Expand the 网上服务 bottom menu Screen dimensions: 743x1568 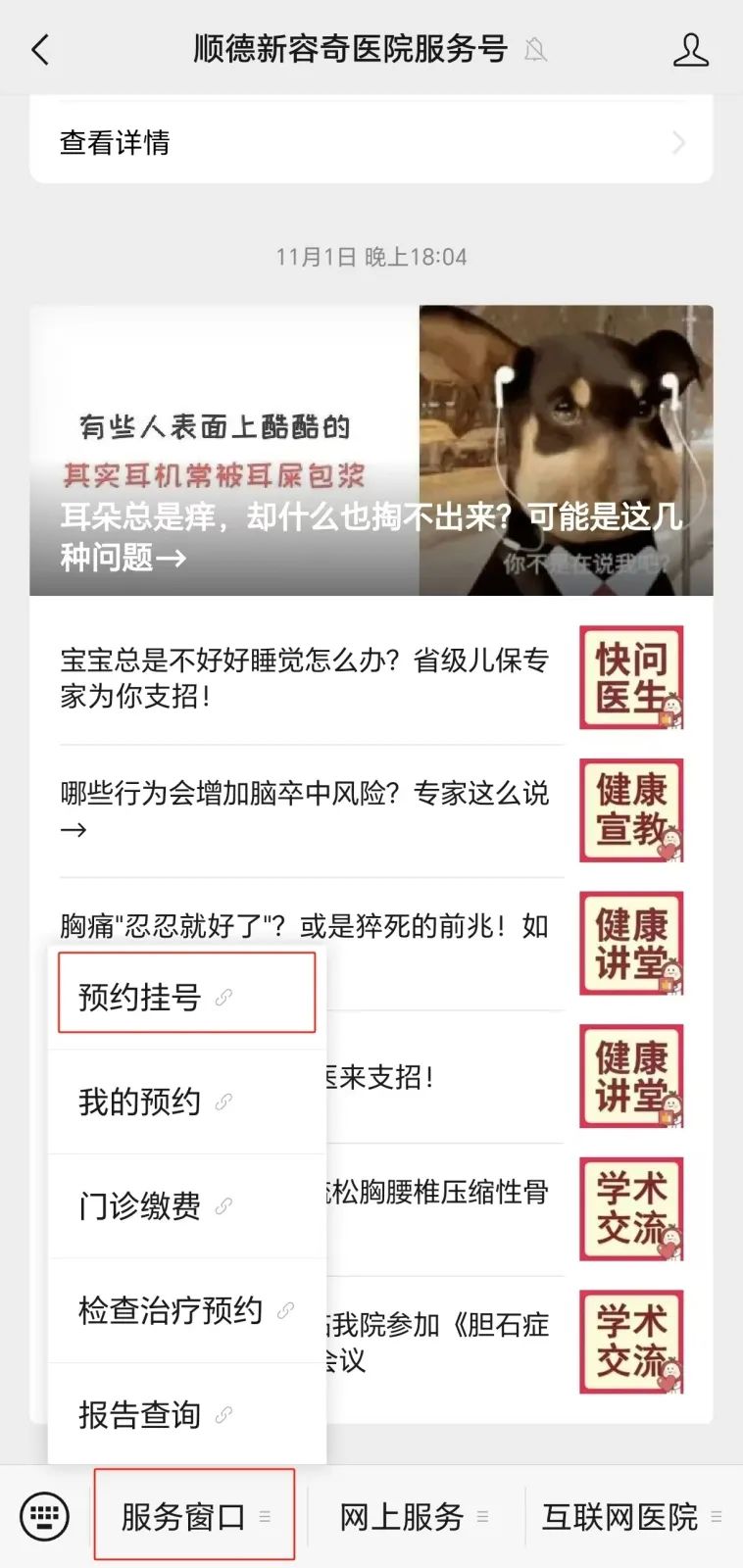[x=414, y=1517]
